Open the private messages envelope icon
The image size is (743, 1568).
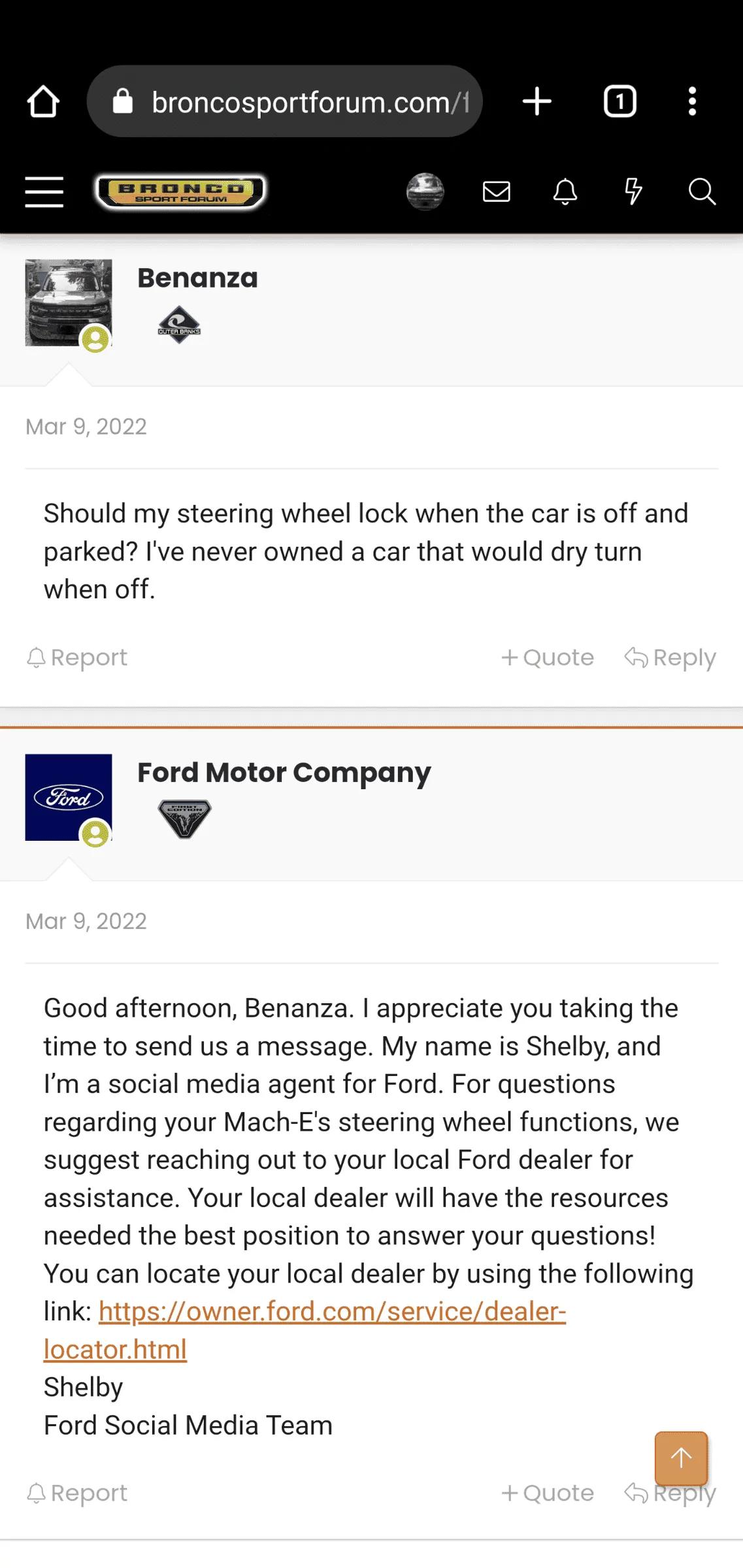tap(495, 191)
